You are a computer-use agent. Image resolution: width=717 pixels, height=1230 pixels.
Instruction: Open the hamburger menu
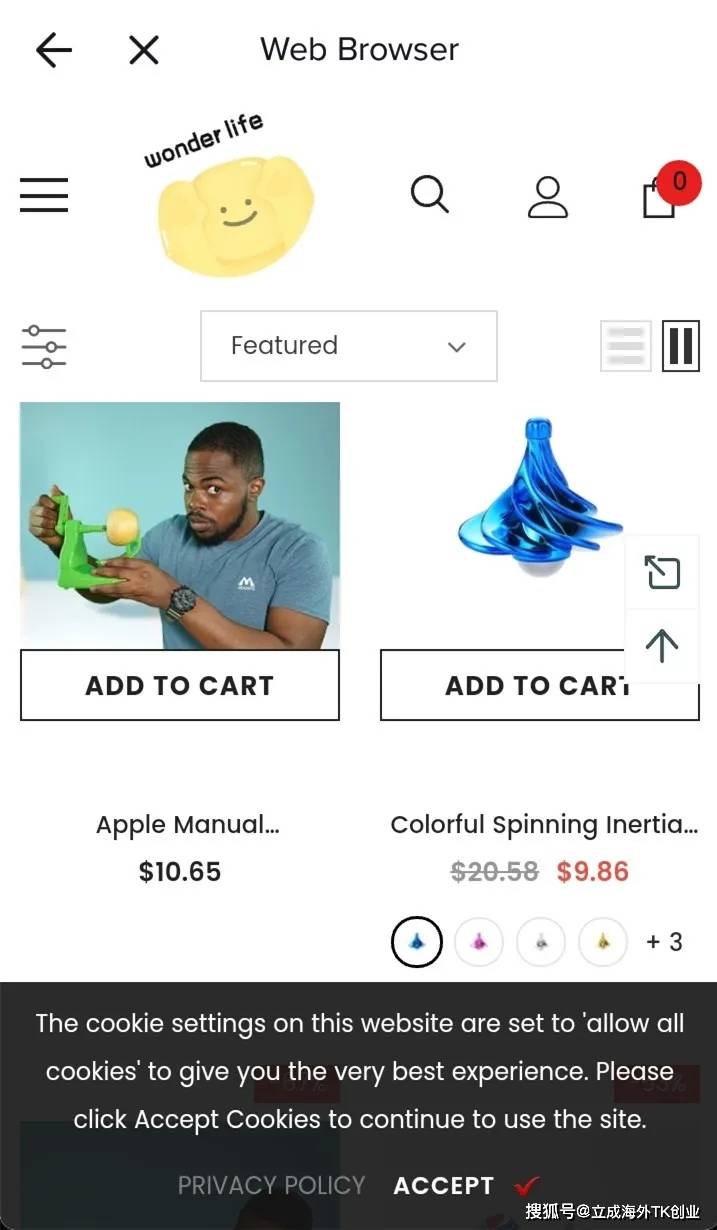point(44,195)
